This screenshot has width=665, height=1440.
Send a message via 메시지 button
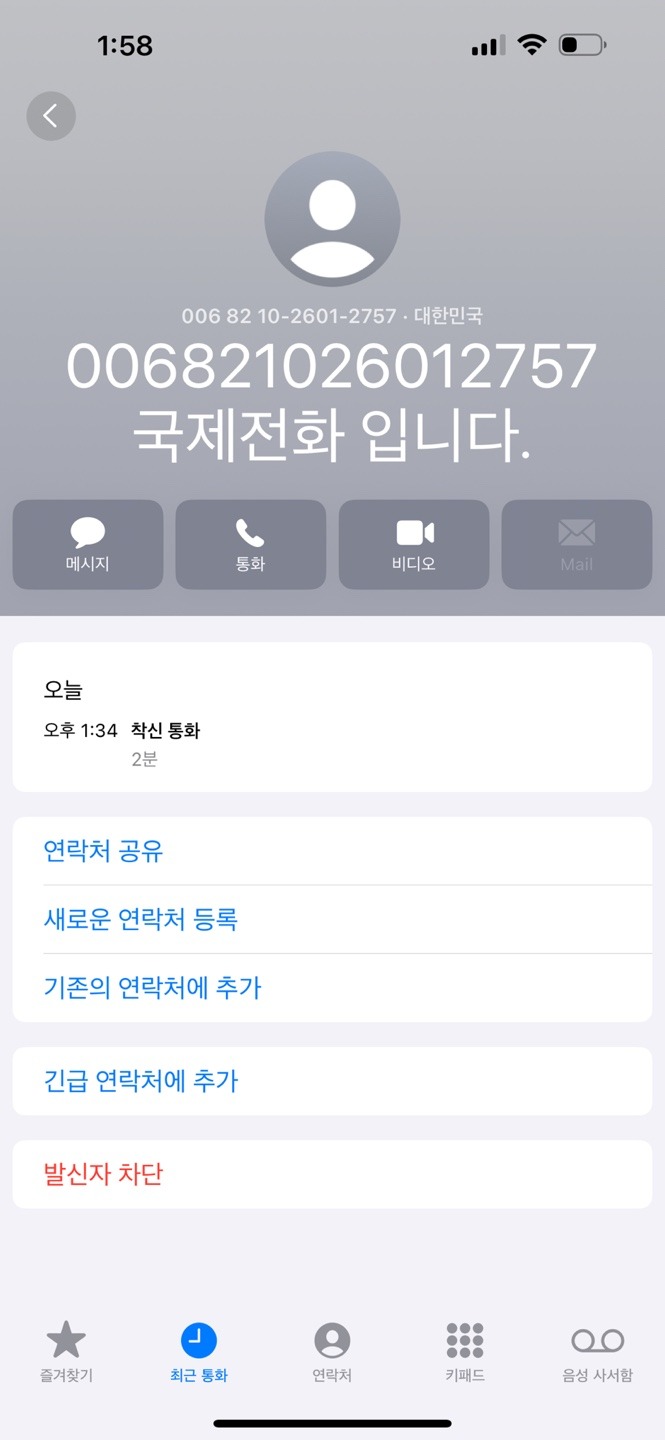point(88,545)
